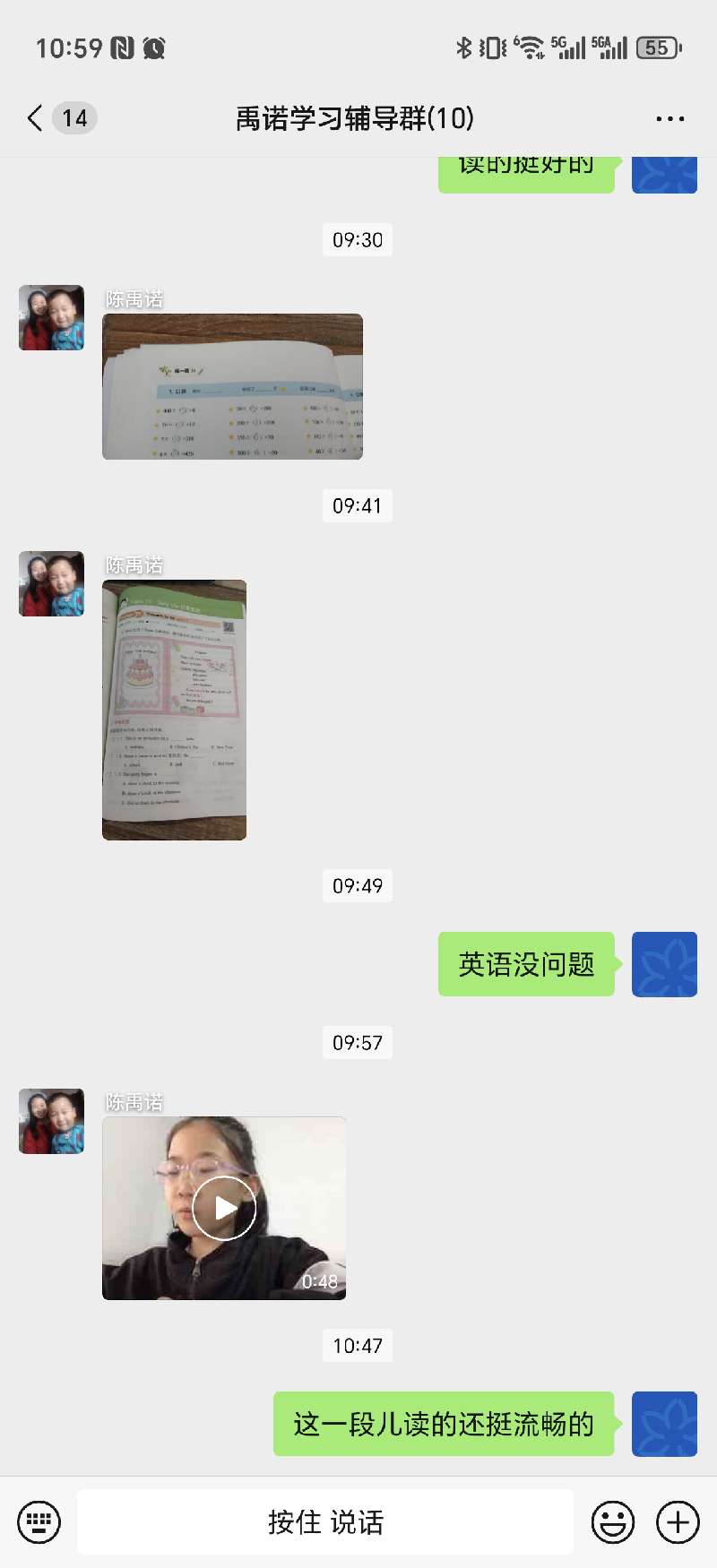Viewport: 717px width, 1568px height.
Task: Open the English workbook photo from 09:41
Action: (174, 710)
